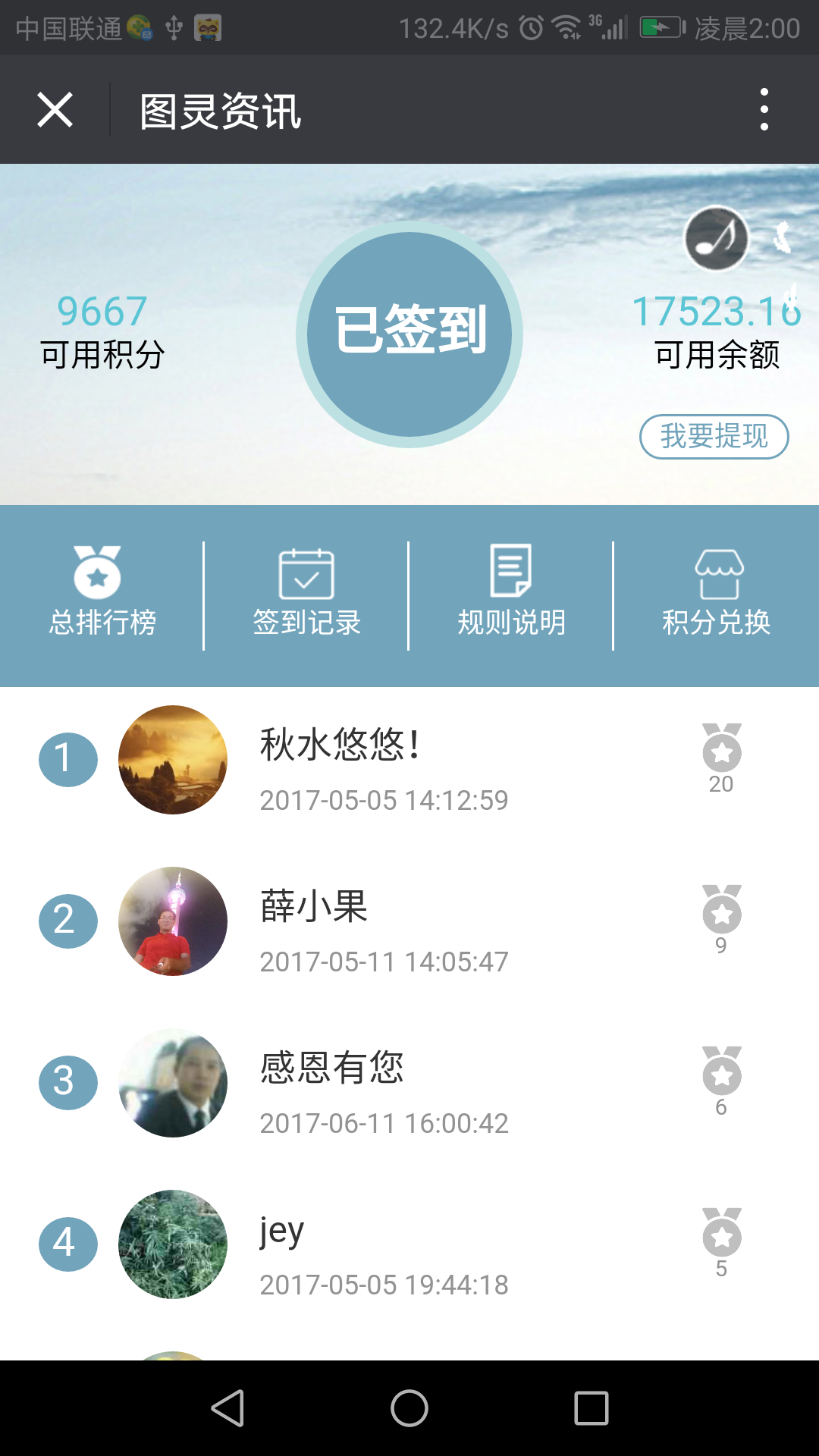The height and width of the screenshot is (1456, 819).
Task: Tap the 我要提现 withdrawal button
Action: [714, 437]
